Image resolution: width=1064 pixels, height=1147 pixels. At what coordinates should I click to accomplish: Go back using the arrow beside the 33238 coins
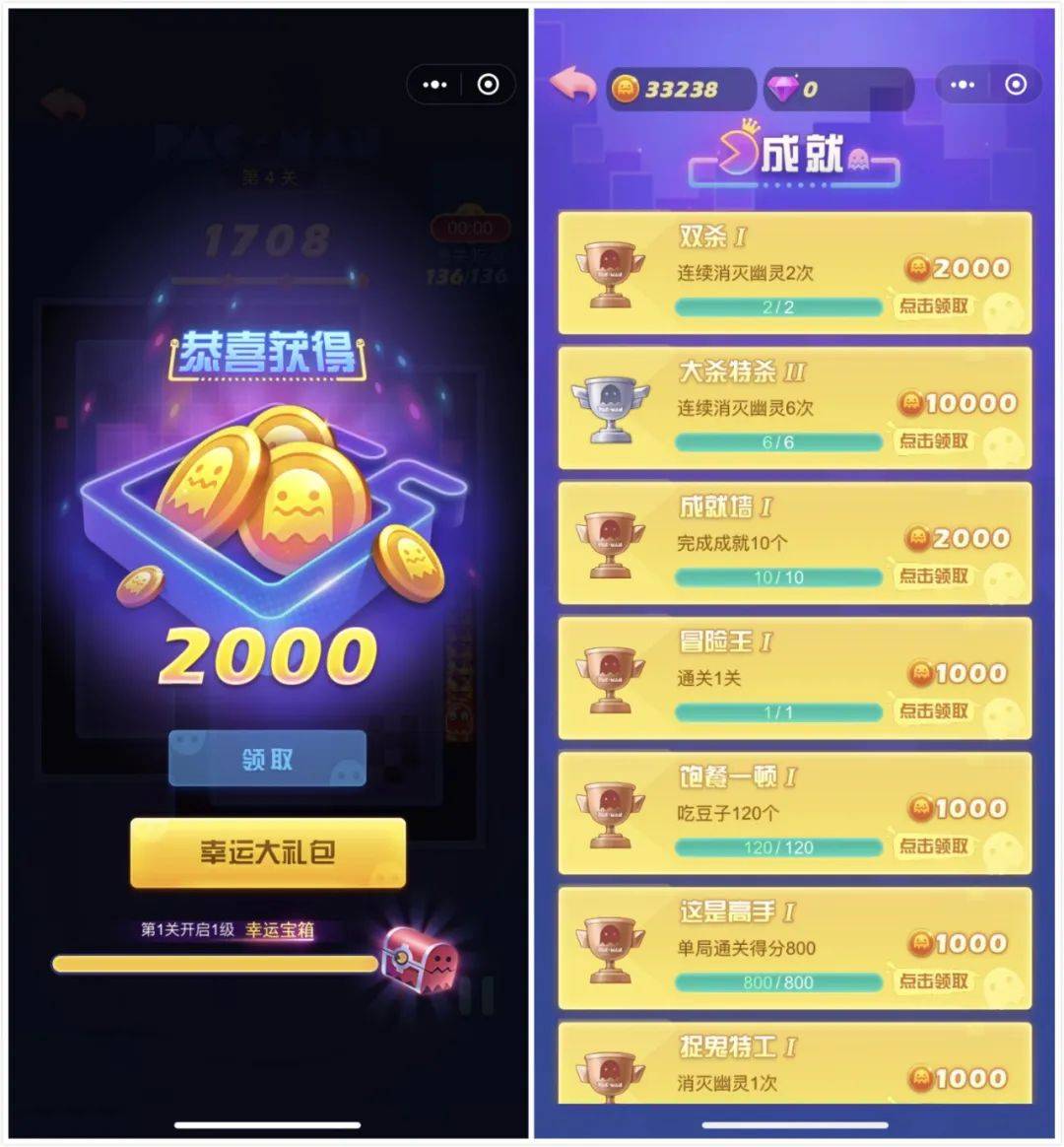coord(572,86)
